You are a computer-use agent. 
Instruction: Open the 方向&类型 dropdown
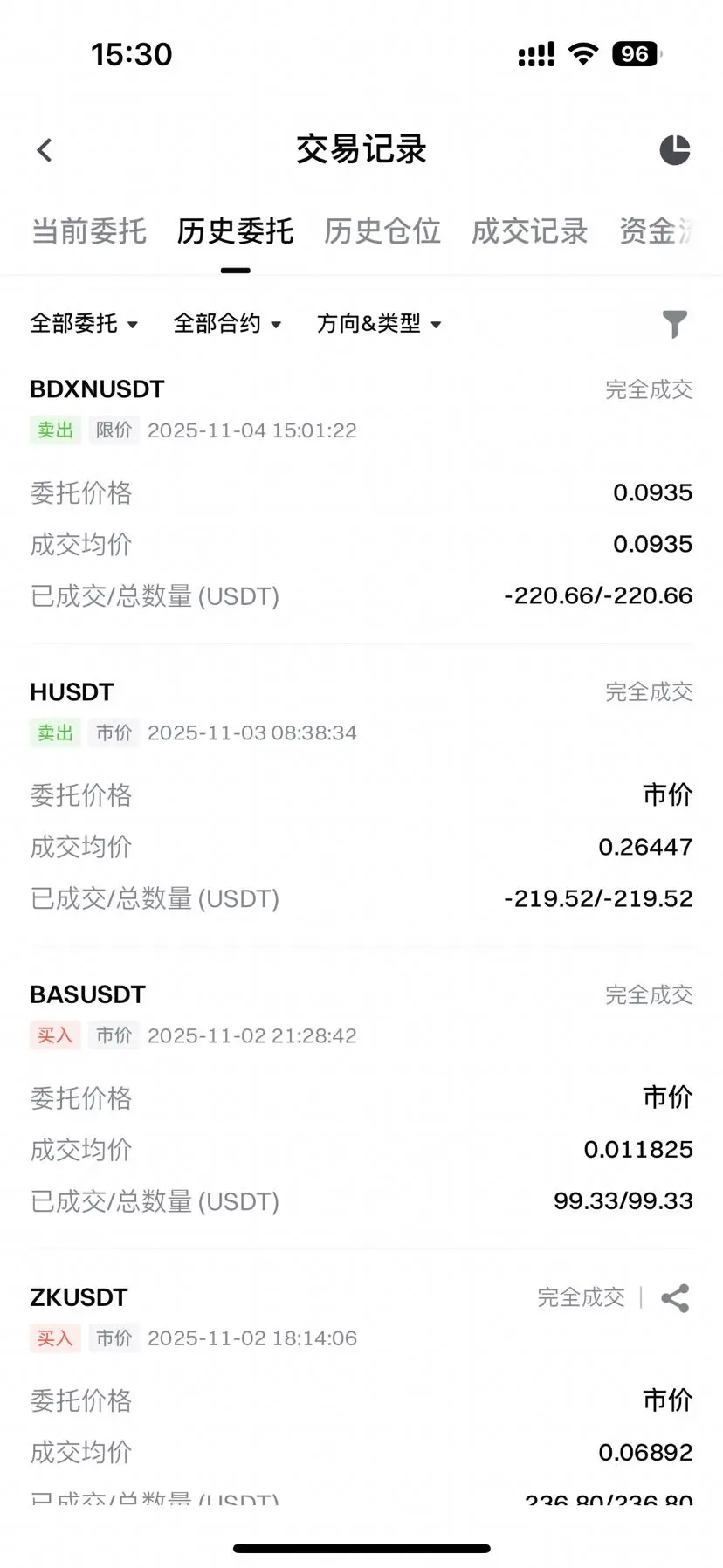(x=378, y=324)
